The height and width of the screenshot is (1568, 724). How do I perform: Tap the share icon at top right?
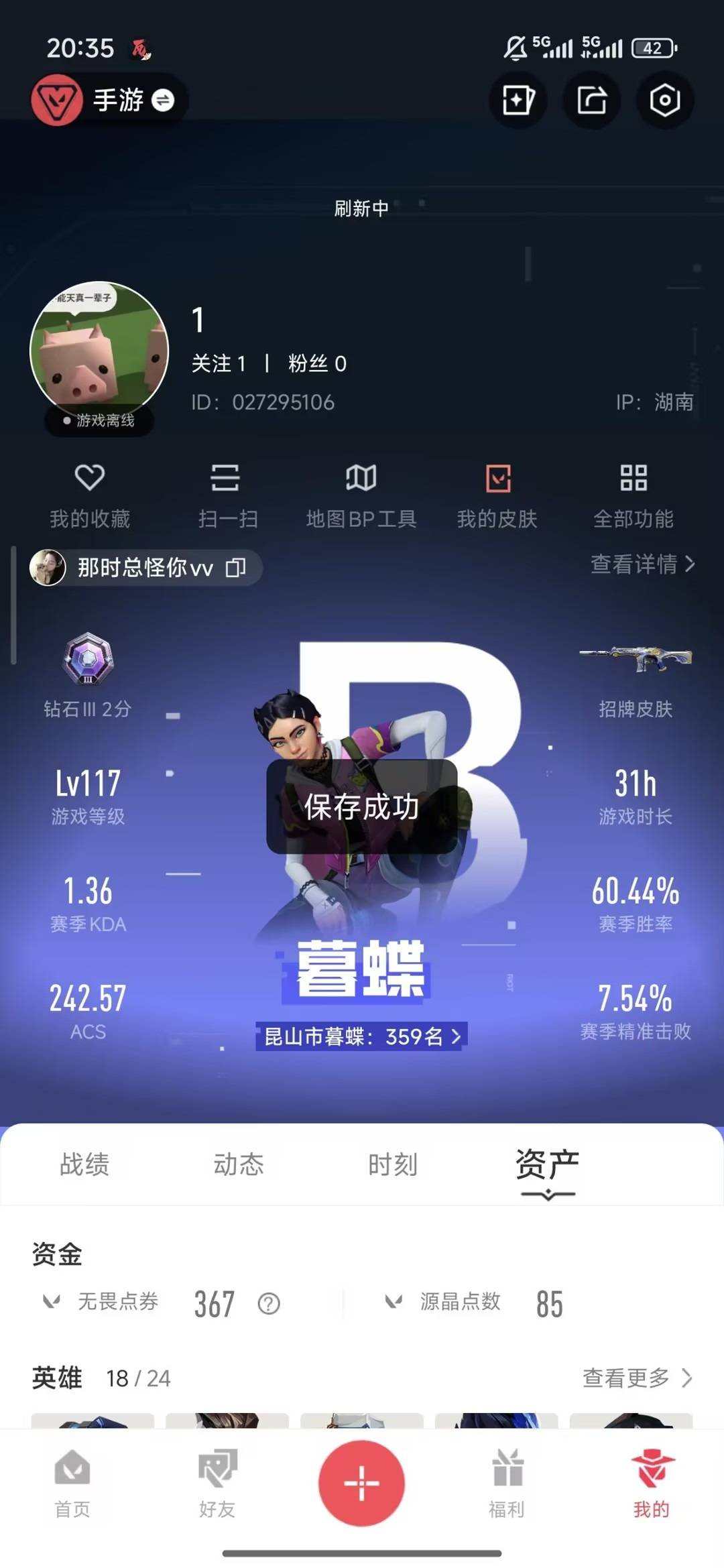coord(591,99)
